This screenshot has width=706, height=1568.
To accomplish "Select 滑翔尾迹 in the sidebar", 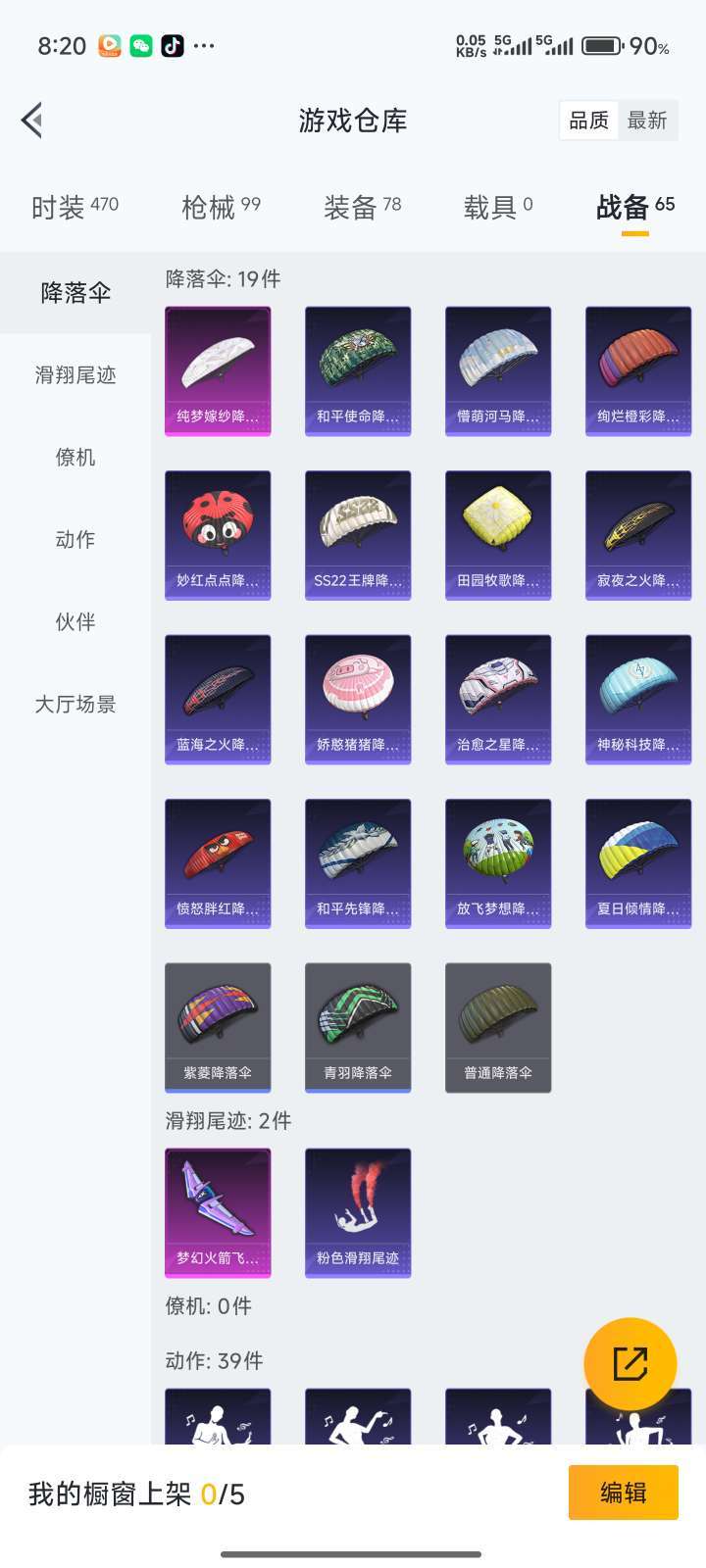I will coord(74,374).
